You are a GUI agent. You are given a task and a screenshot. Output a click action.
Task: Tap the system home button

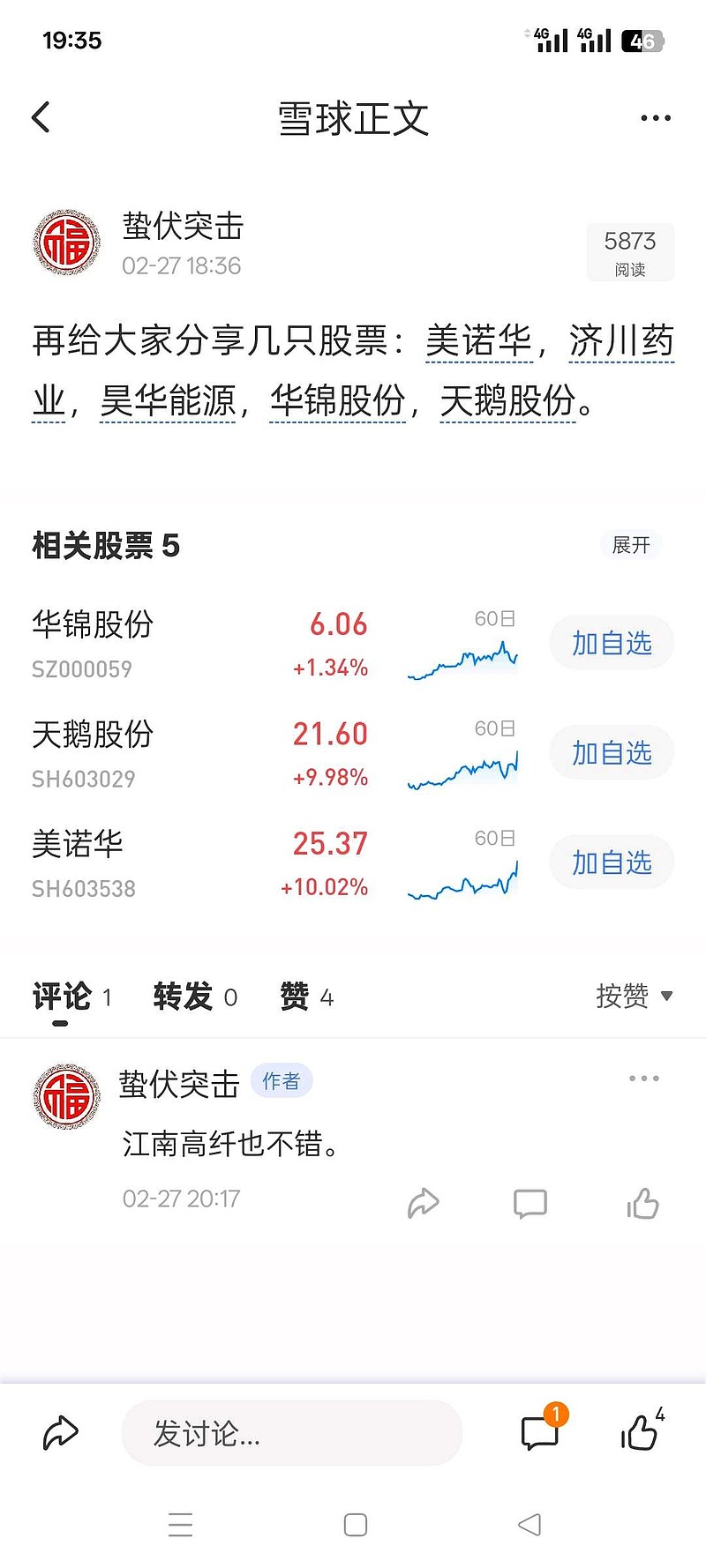point(355,1525)
